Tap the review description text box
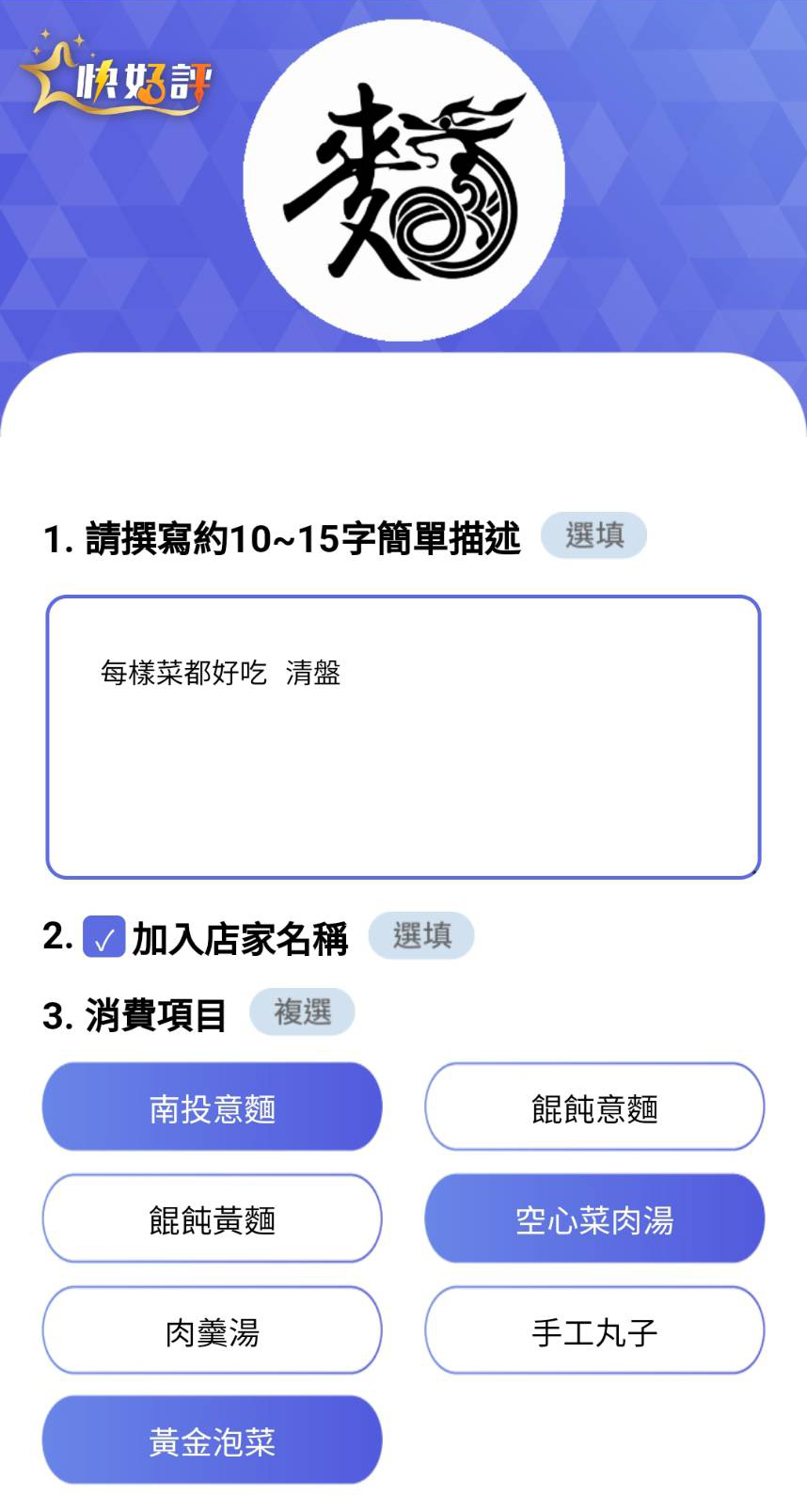This screenshot has height=1512, width=807. coord(403,737)
